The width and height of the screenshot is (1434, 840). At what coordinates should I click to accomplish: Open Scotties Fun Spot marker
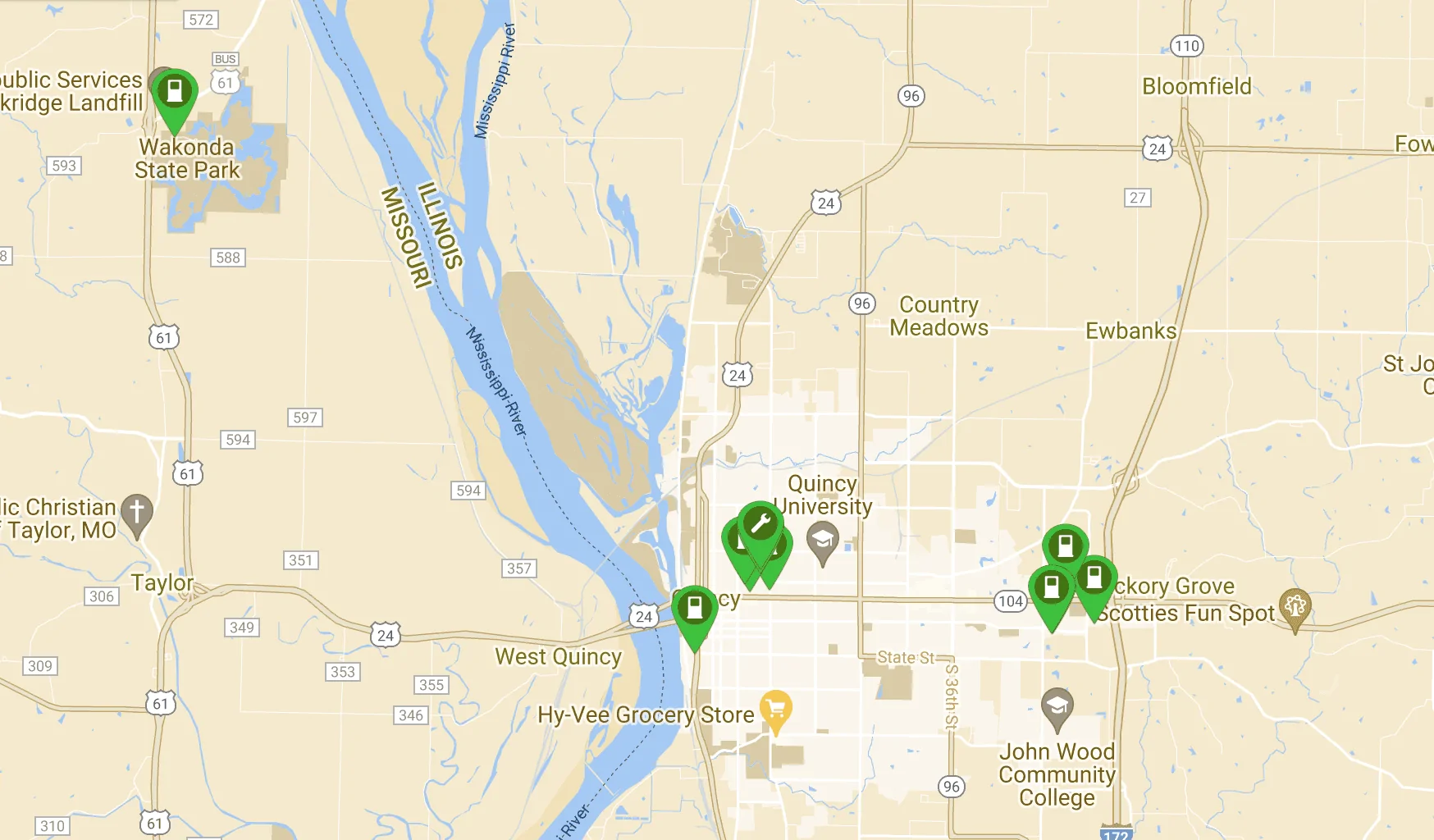pos(1295,607)
